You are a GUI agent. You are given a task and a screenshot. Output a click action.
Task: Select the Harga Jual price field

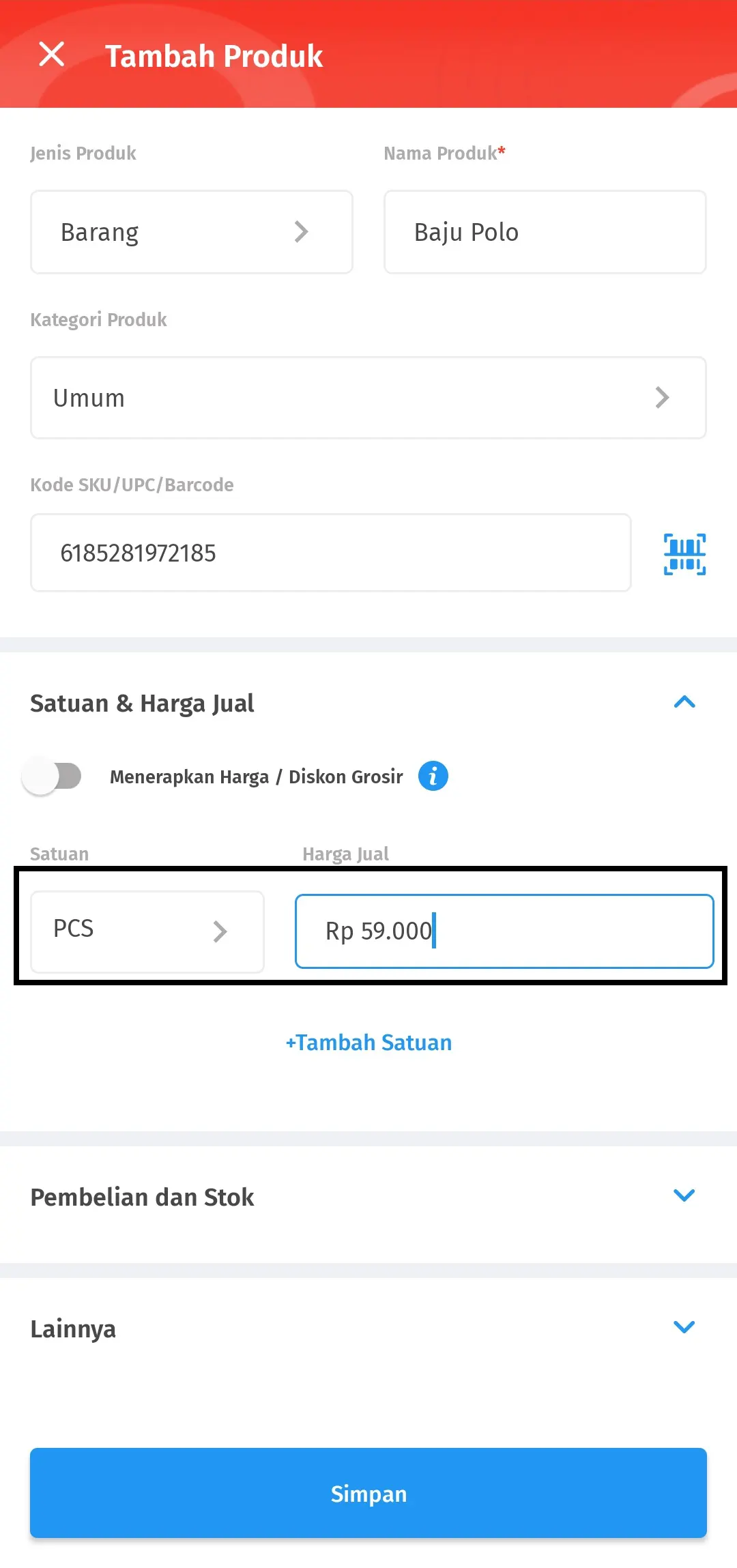coord(504,931)
